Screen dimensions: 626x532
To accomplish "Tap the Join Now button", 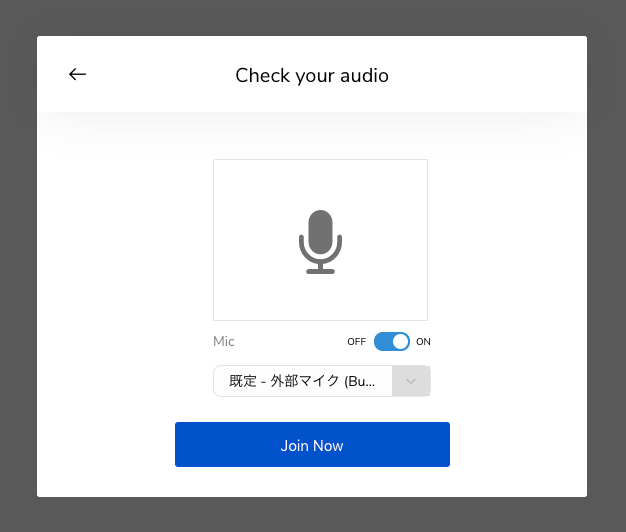I will (x=312, y=445).
